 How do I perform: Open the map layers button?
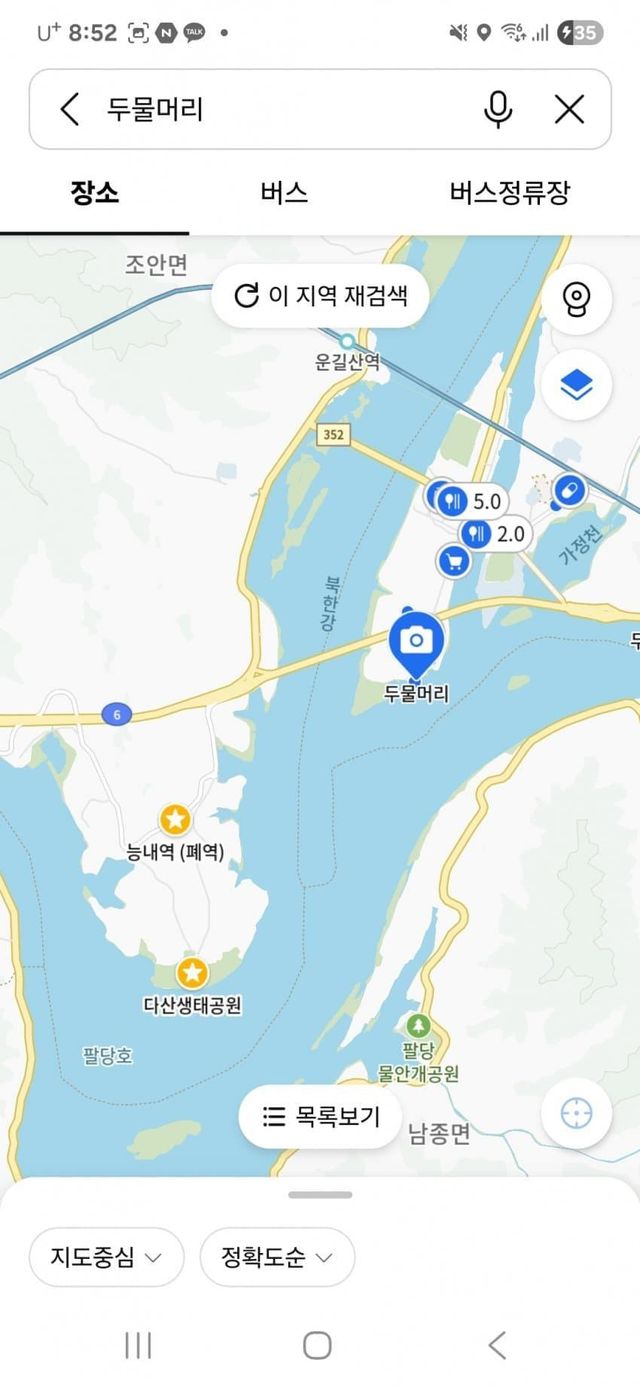[576, 384]
